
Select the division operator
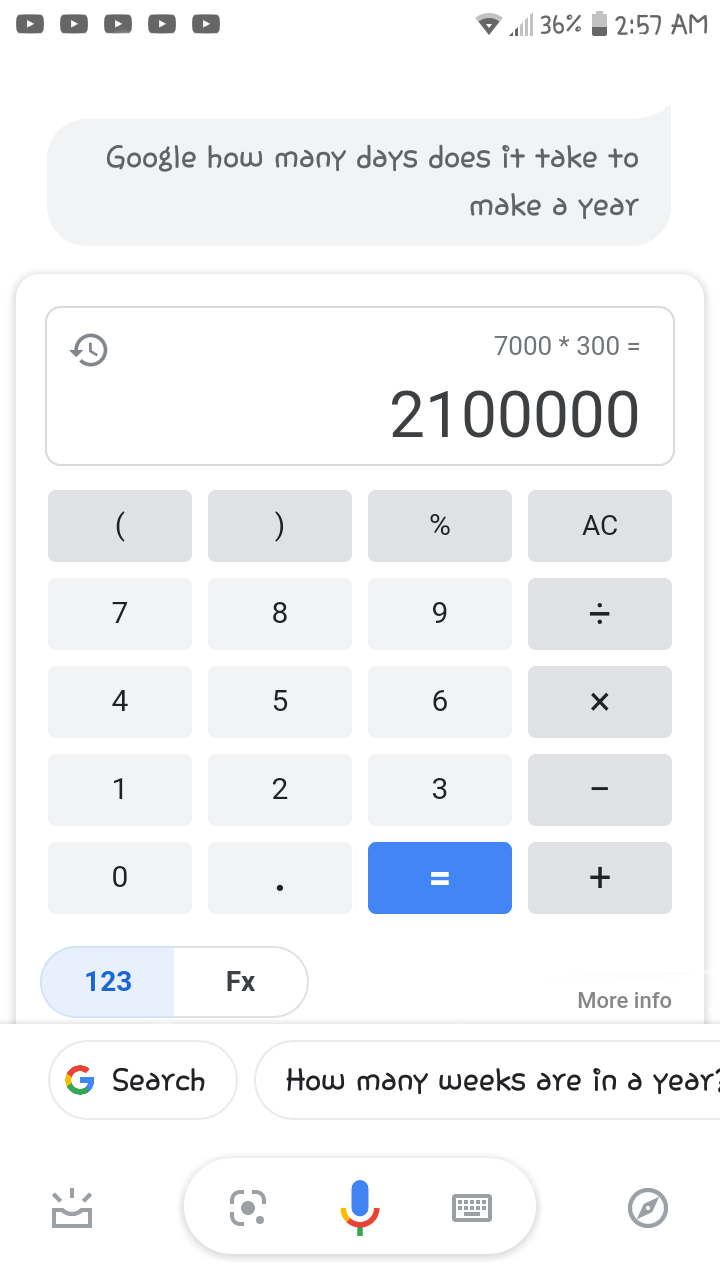(600, 614)
